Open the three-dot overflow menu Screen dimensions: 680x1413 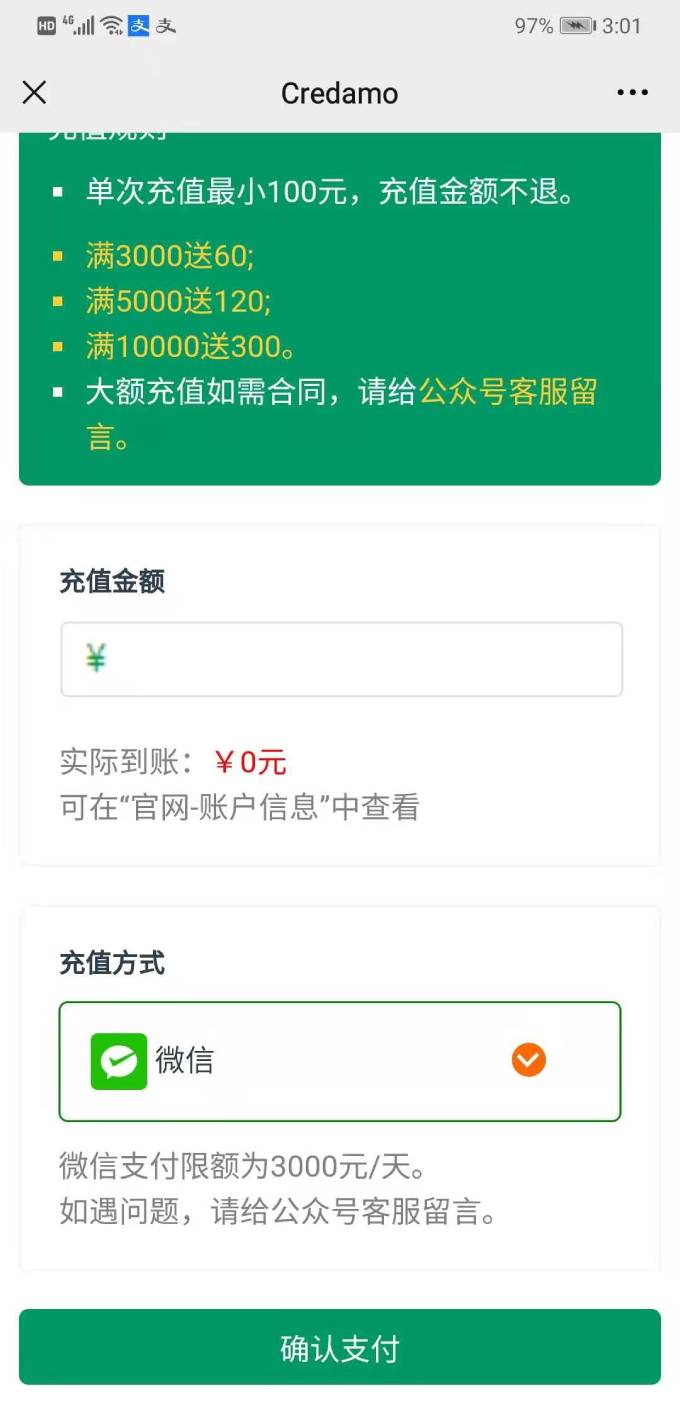coord(632,93)
